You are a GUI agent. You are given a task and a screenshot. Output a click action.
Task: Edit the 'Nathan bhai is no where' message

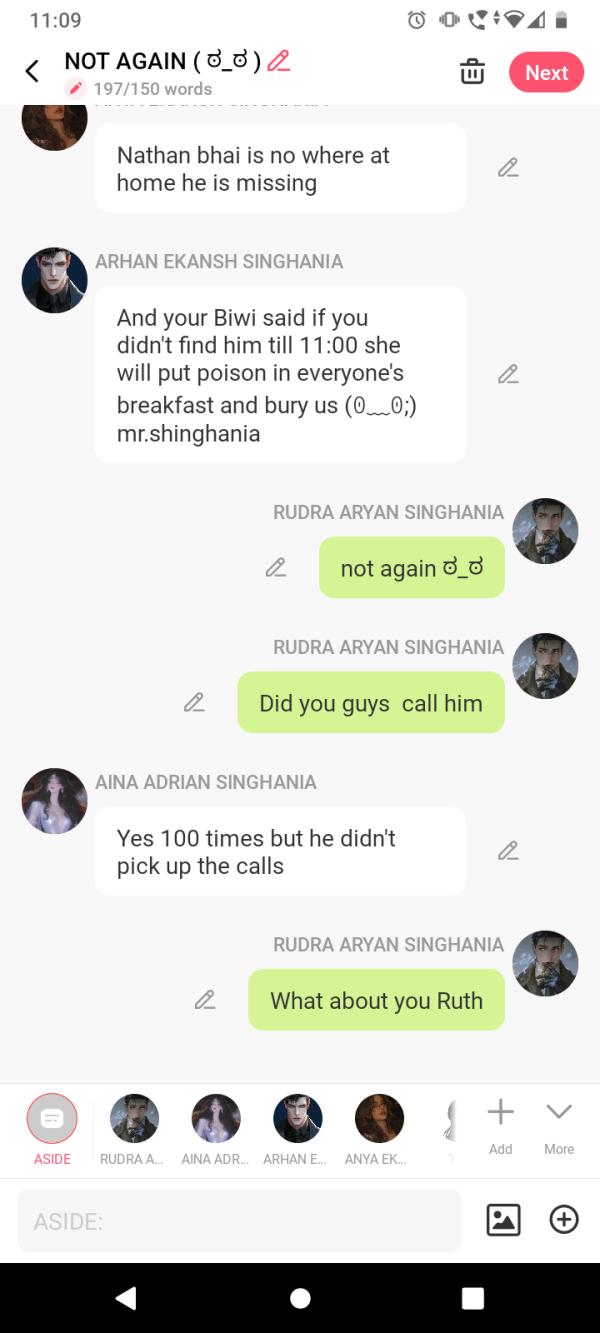click(508, 168)
